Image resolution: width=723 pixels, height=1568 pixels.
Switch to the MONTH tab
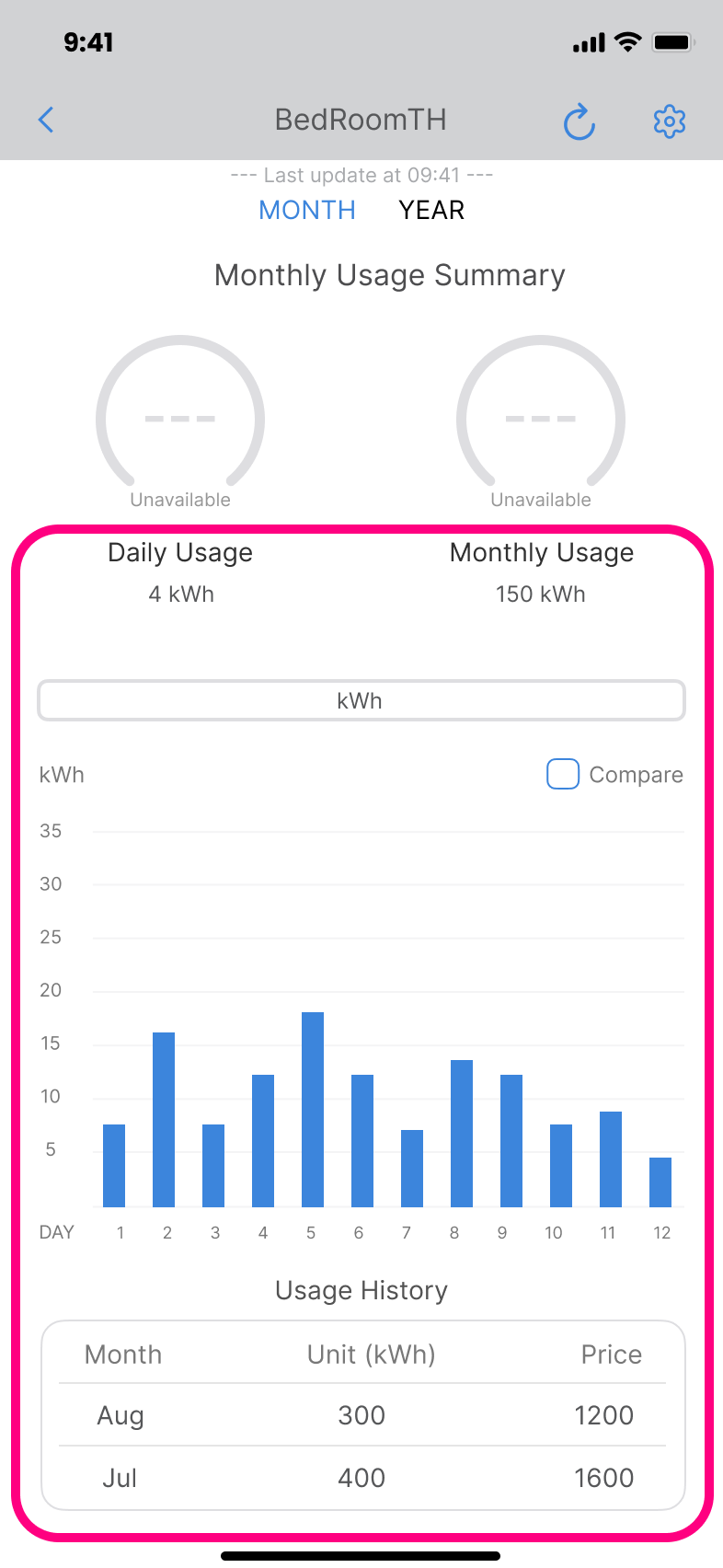click(307, 210)
